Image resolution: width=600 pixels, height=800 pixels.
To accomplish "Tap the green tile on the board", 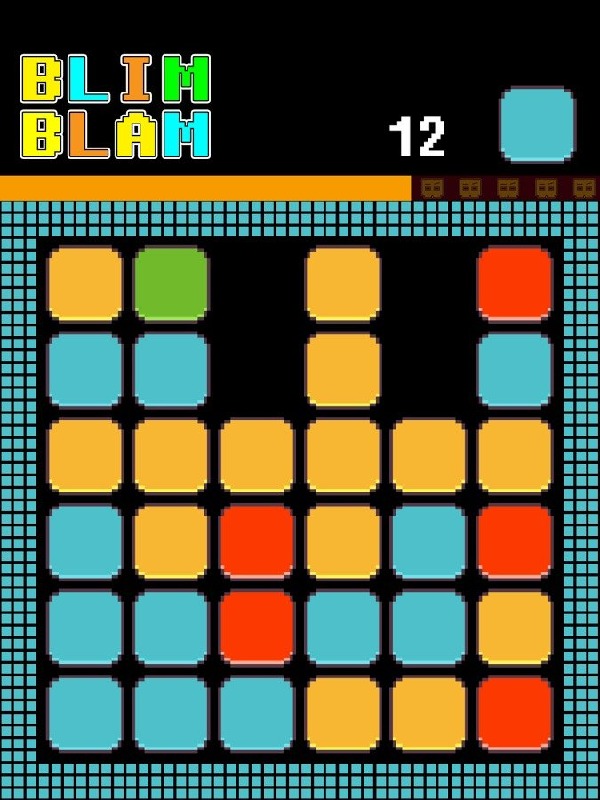I will pyautogui.click(x=171, y=284).
